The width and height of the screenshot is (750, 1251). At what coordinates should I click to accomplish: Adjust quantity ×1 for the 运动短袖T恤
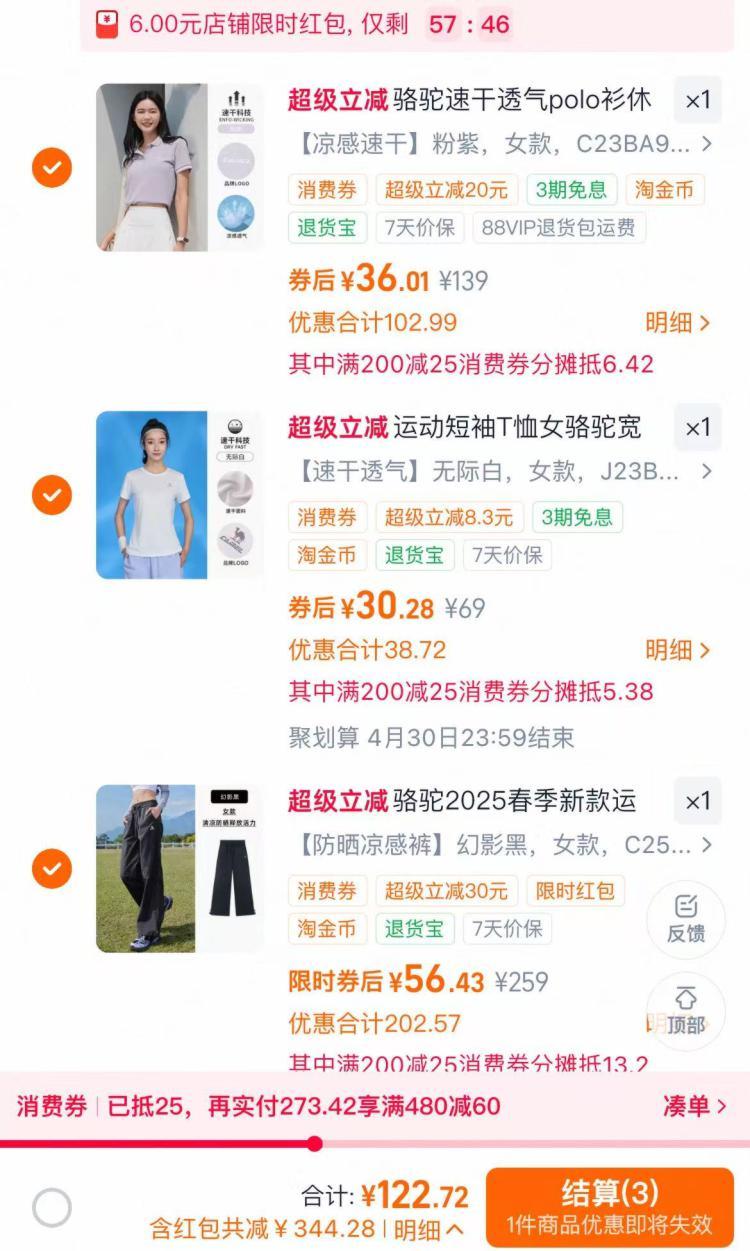tap(697, 428)
